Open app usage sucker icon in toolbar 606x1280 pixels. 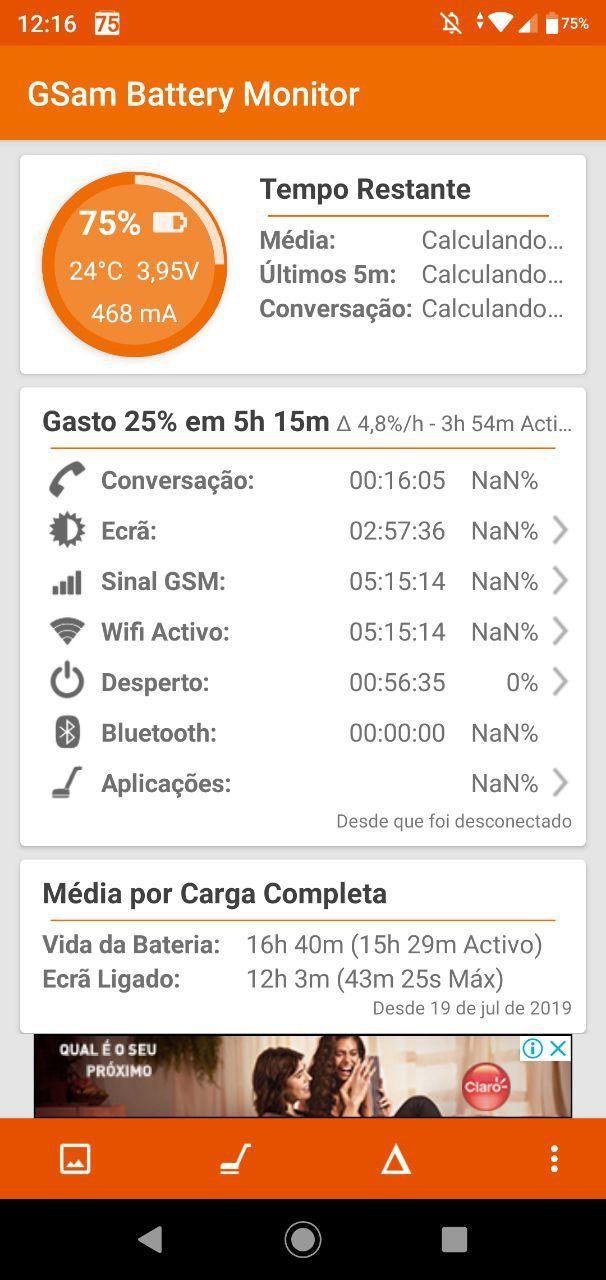235,1159
